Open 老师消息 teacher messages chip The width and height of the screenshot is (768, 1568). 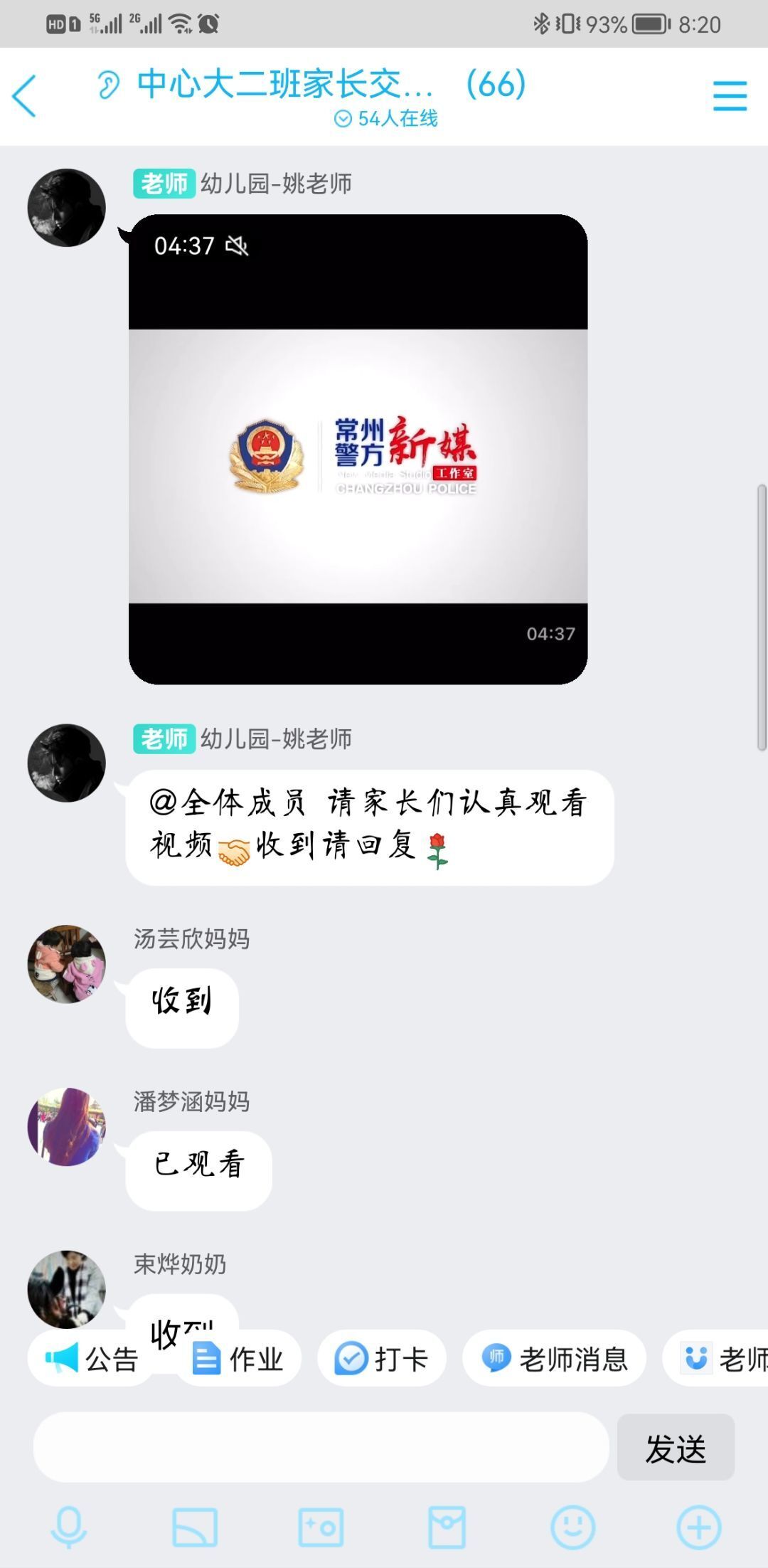pos(555,1358)
